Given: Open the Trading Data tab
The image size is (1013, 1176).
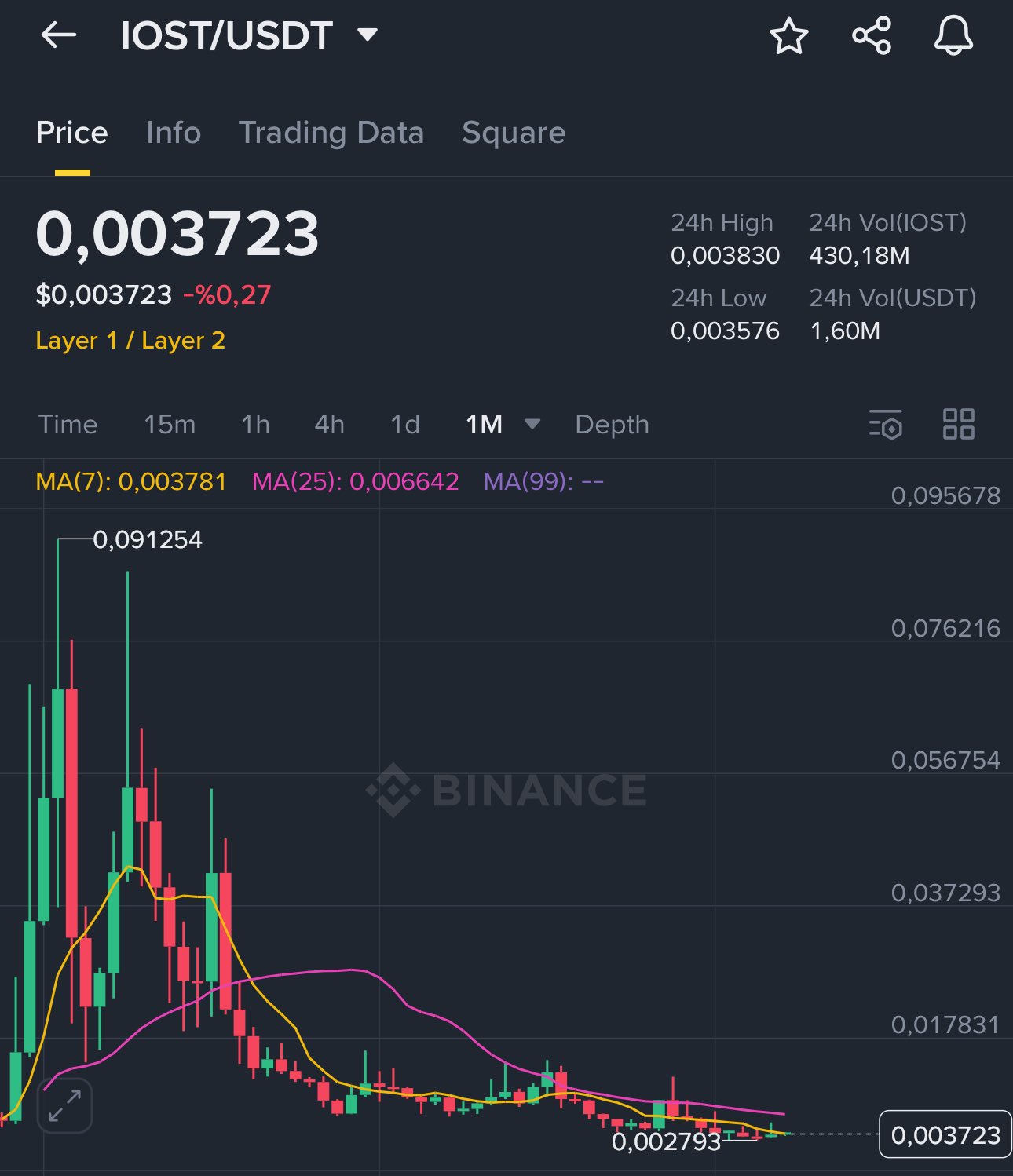Looking at the screenshot, I should (331, 133).
